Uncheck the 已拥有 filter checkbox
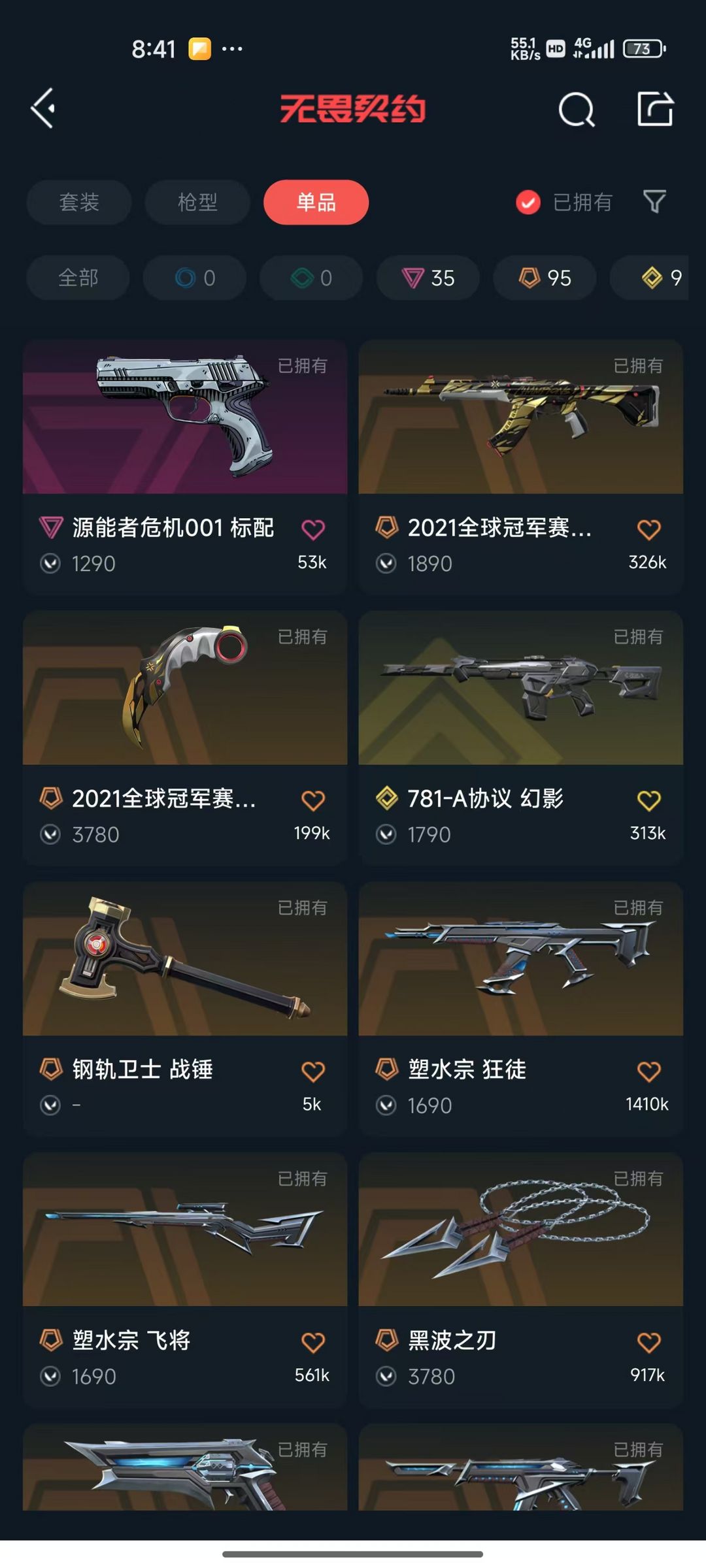Image resolution: width=706 pixels, height=1568 pixels. click(528, 203)
